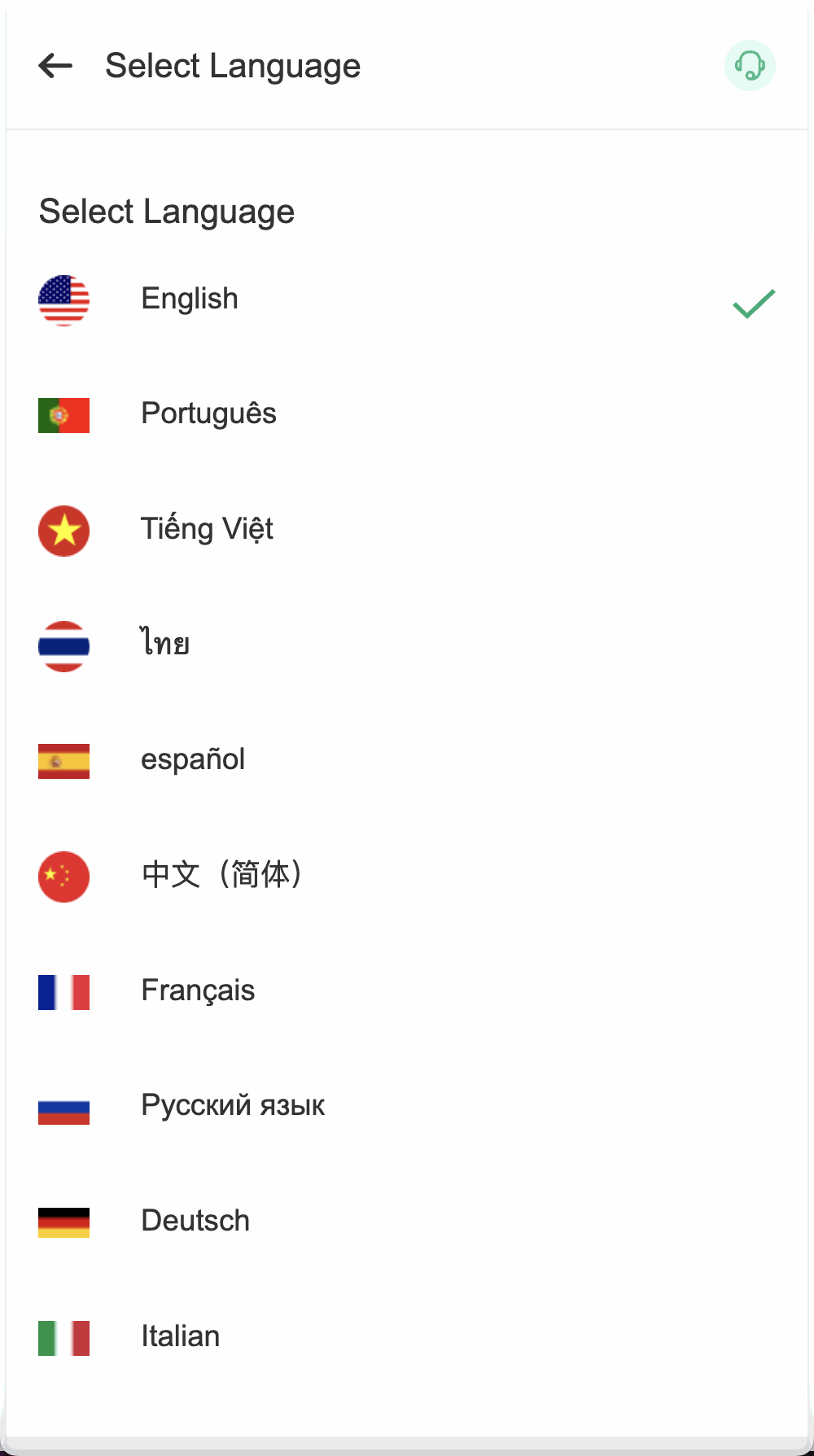Click the Thailand flag icon
814x1456 pixels.
[x=63, y=645]
